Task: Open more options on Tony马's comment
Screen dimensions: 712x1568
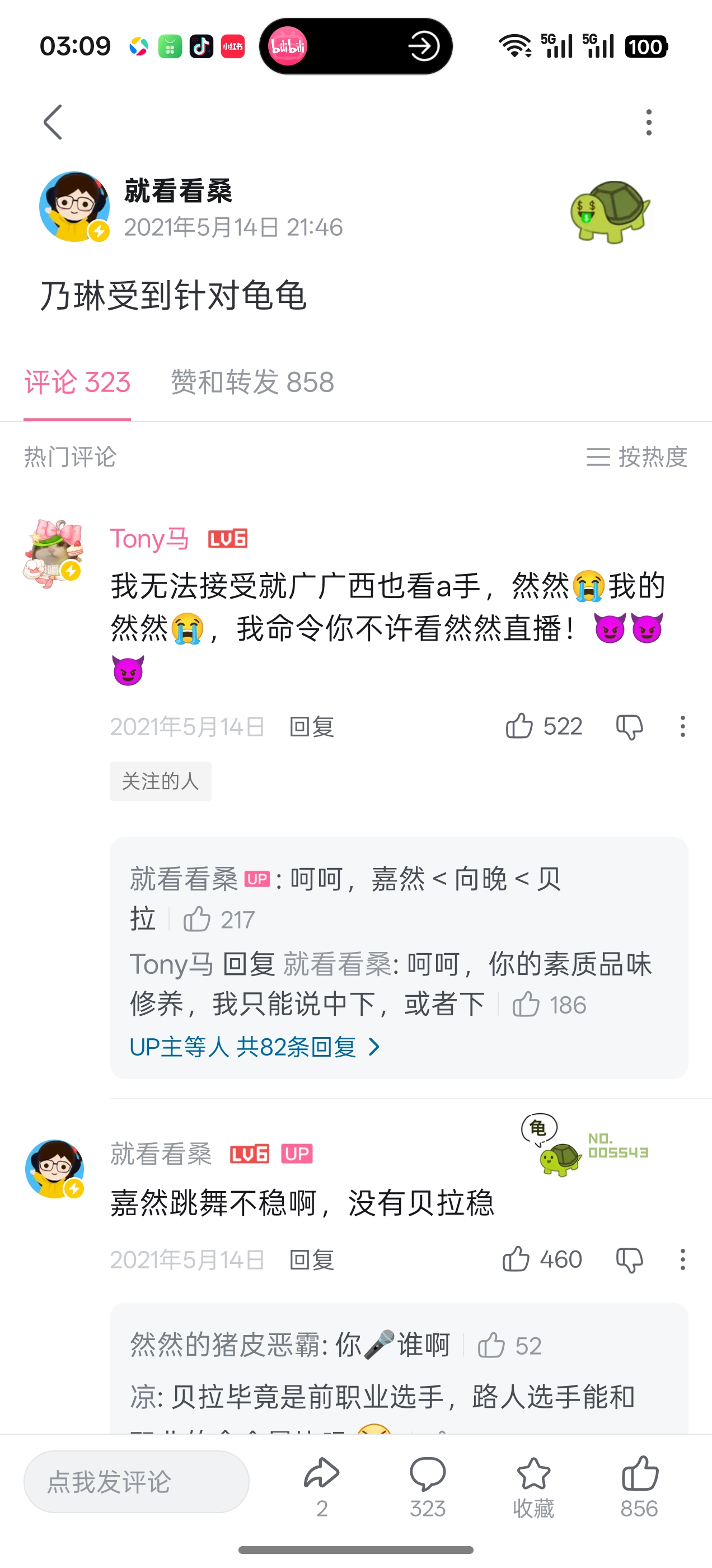Action: [x=683, y=726]
